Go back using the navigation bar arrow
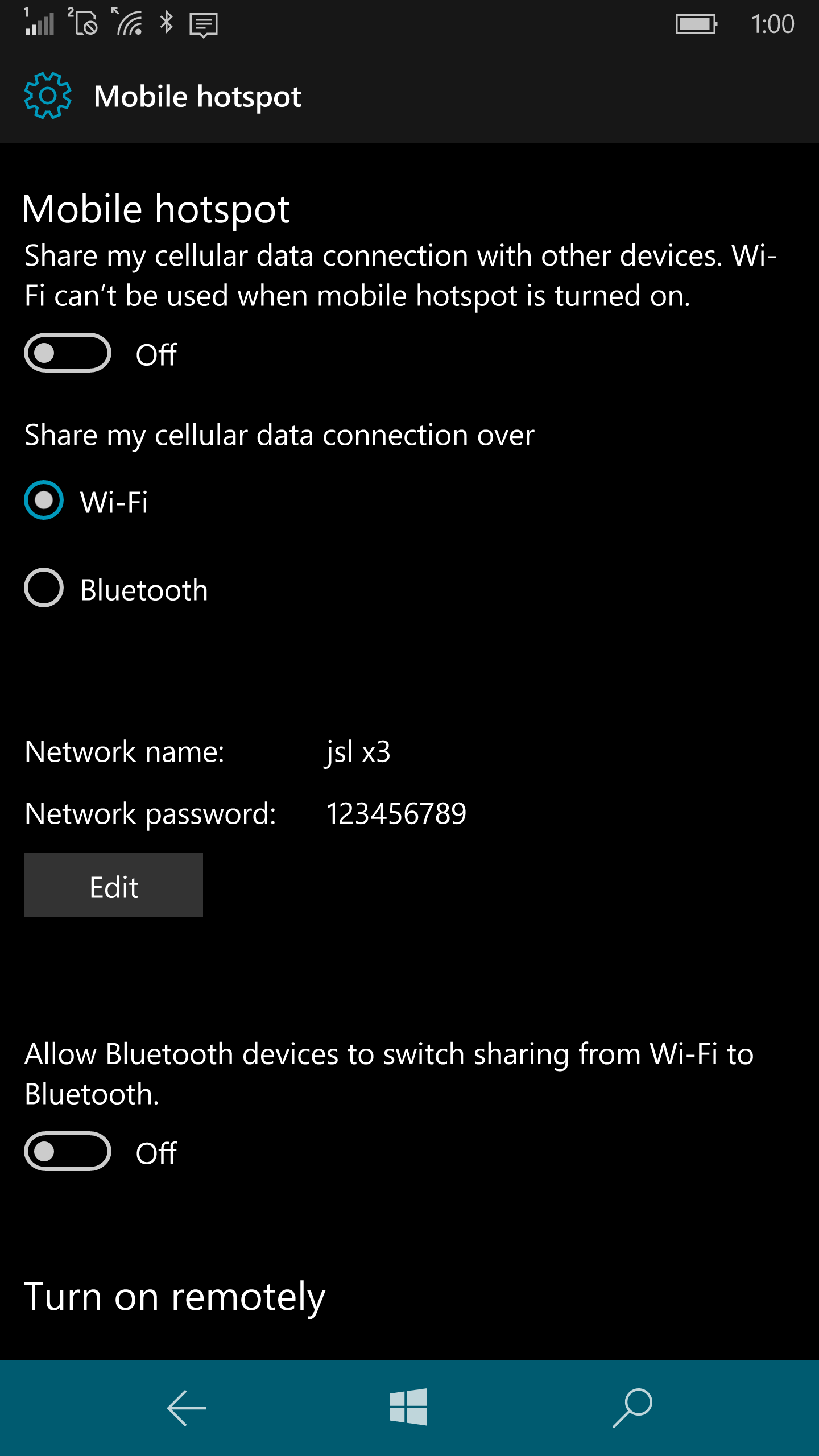The width and height of the screenshot is (819, 1456). point(187,1408)
